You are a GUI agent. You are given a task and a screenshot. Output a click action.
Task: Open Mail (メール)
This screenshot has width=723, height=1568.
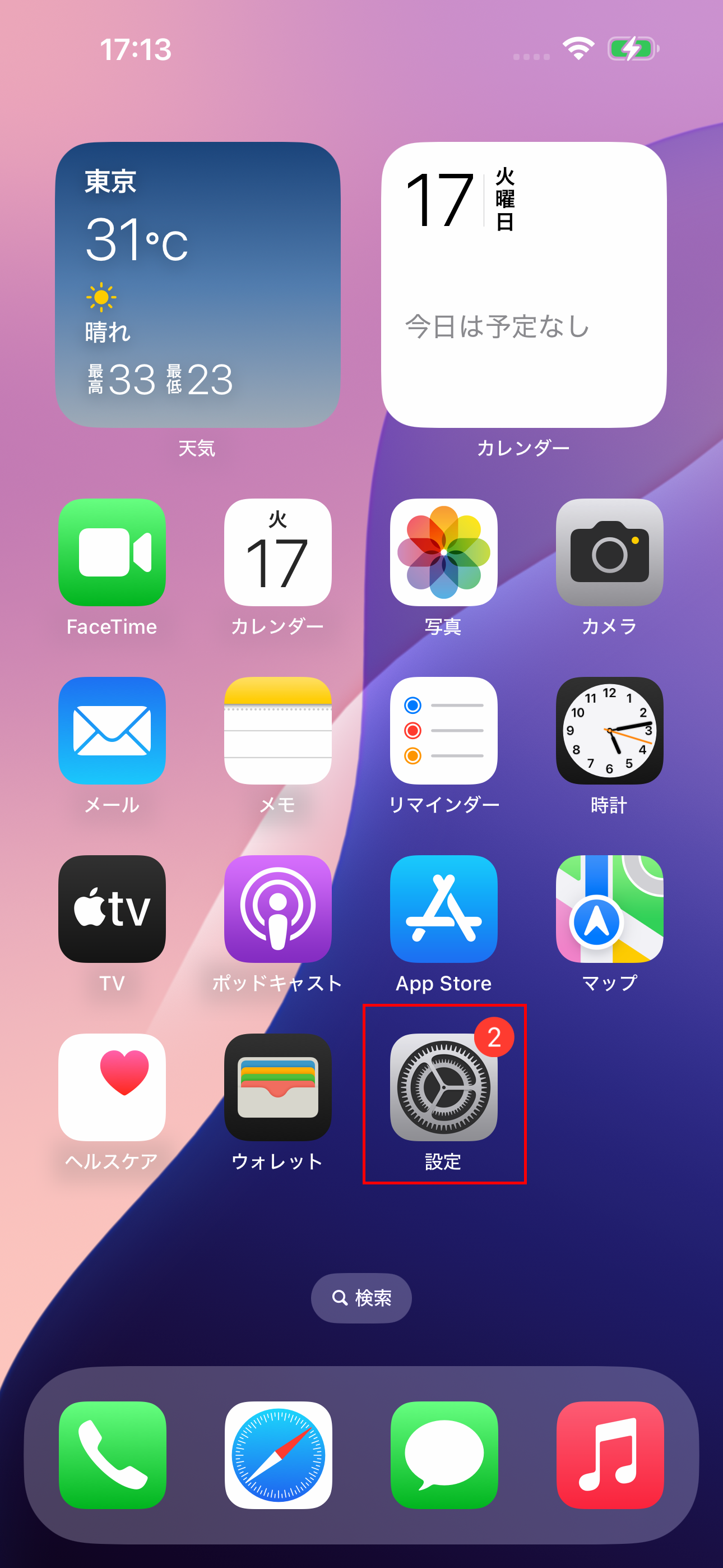point(112,730)
